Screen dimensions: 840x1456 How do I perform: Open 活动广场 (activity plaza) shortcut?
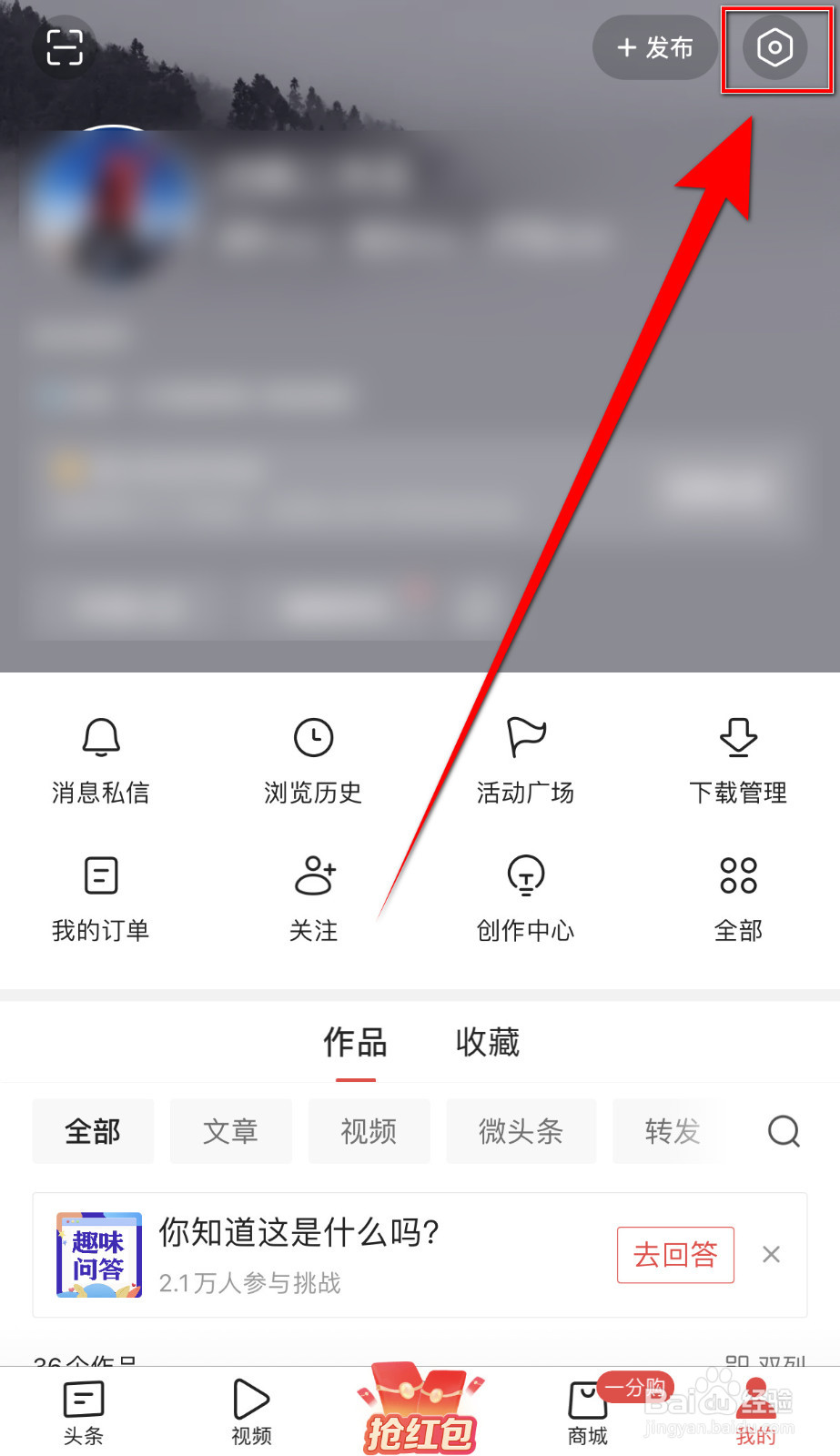pos(525,760)
